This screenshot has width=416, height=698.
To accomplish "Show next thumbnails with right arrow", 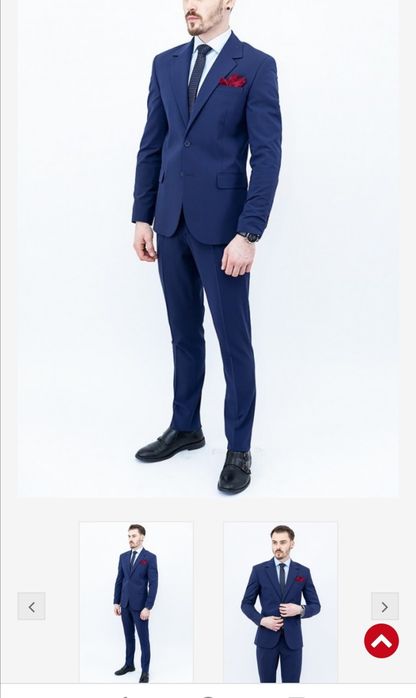I will tap(385, 606).
